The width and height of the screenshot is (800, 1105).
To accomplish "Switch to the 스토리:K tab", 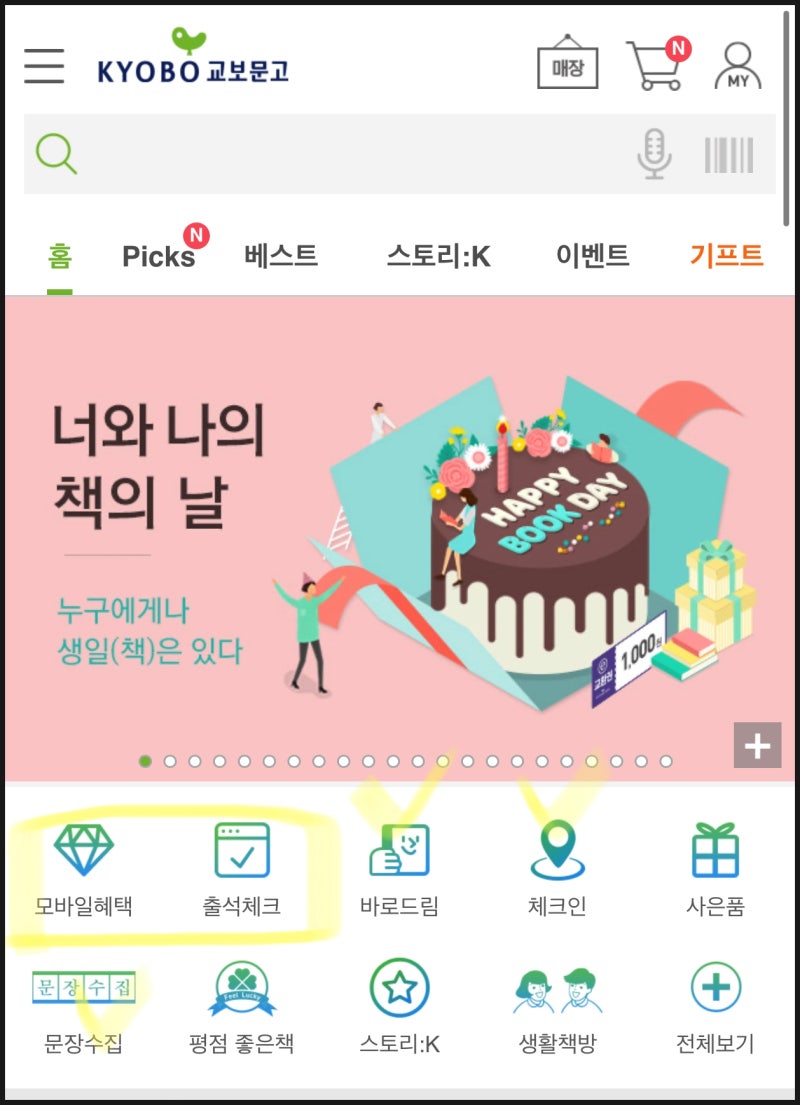I will point(438,256).
